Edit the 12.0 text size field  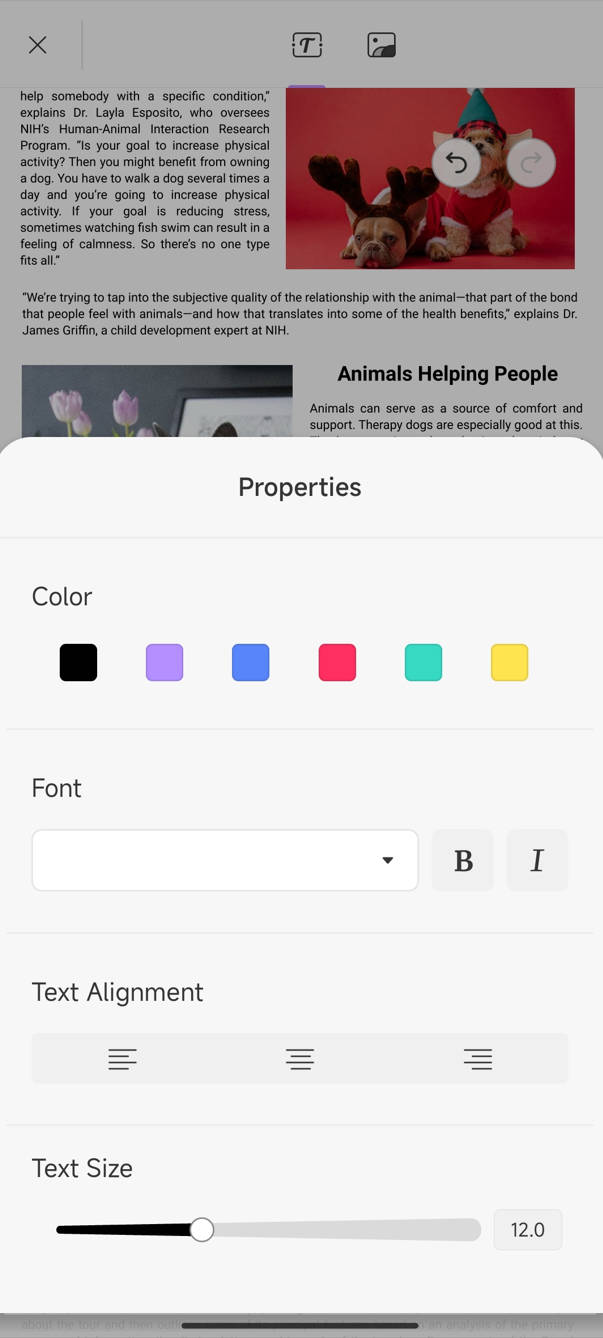[x=527, y=1230]
